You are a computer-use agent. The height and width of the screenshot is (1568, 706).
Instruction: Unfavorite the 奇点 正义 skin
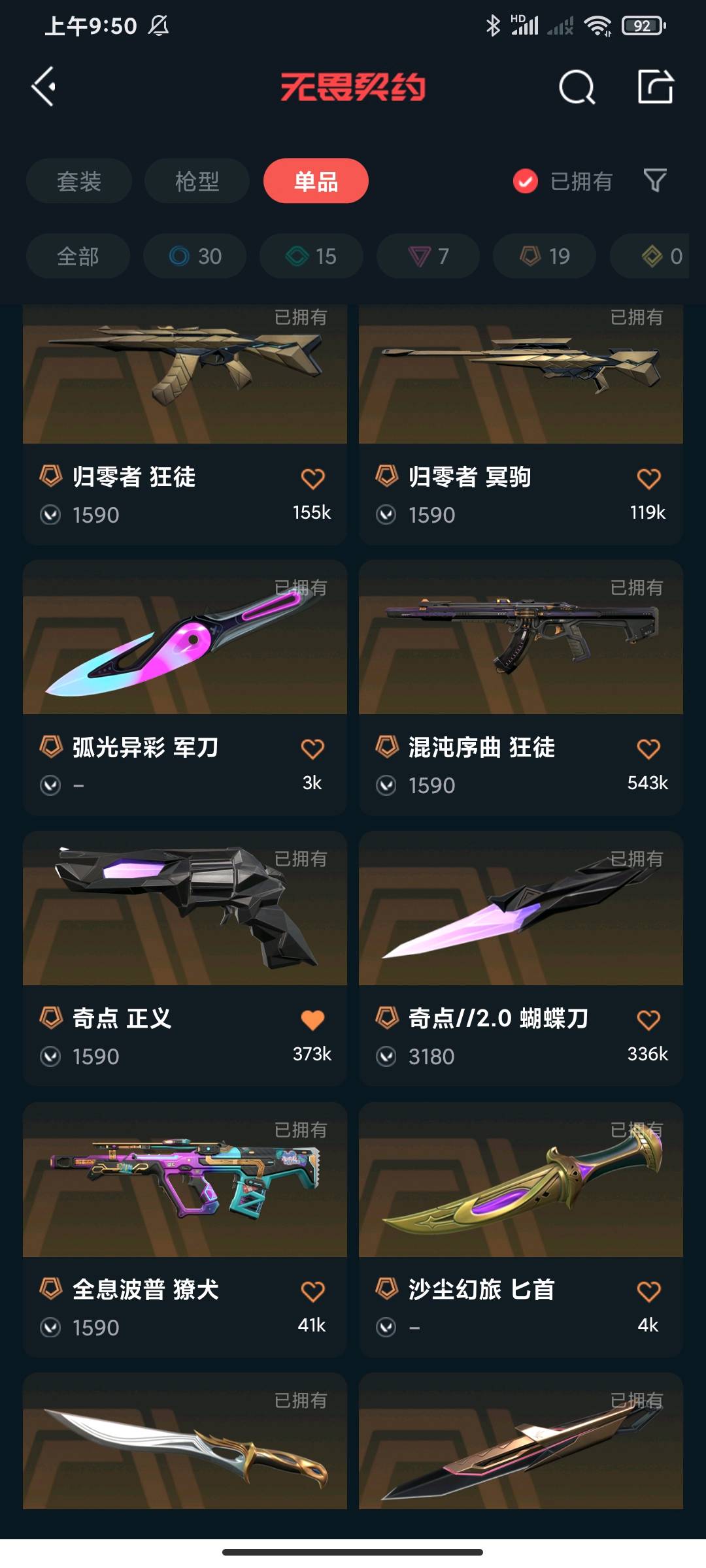(x=312, y=1020)
